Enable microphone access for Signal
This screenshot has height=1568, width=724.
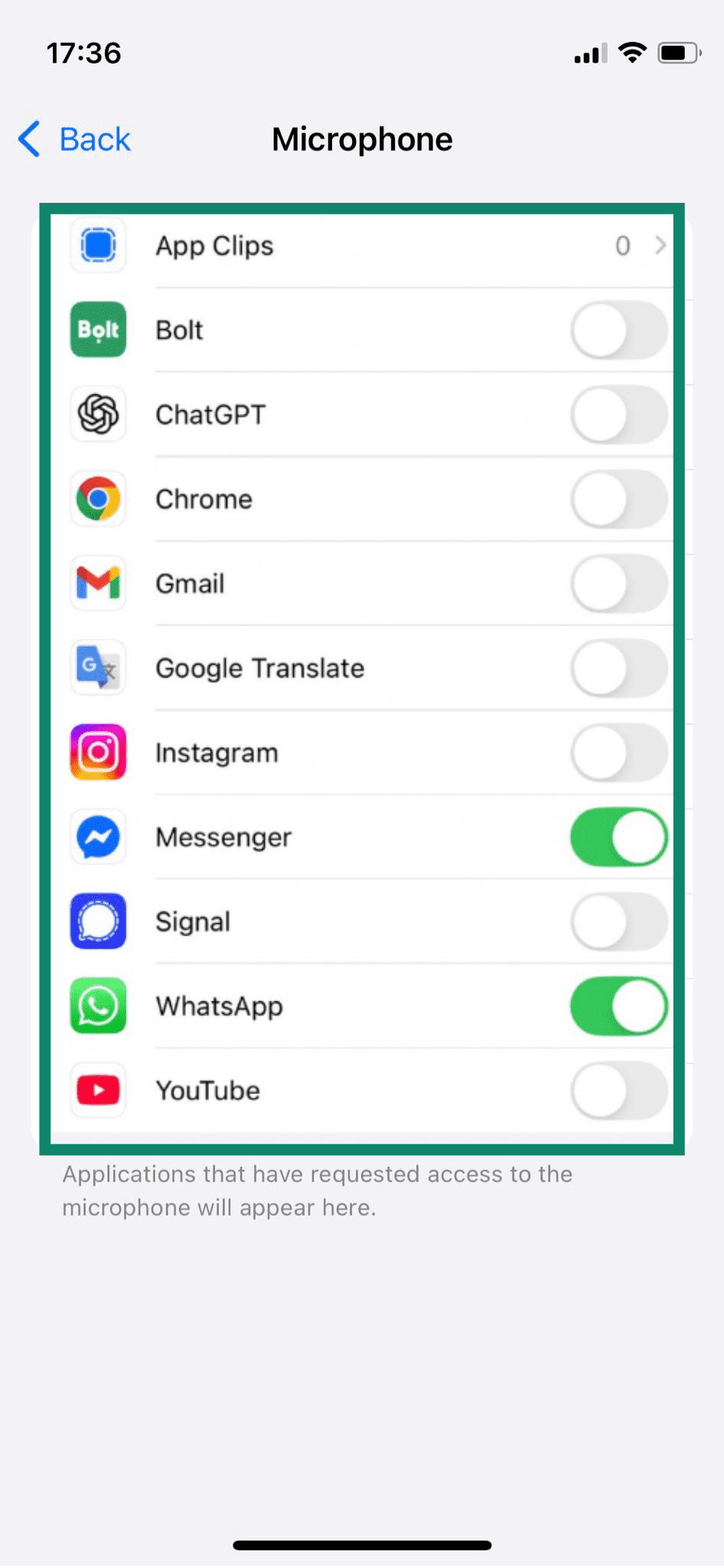coord(618,922)
